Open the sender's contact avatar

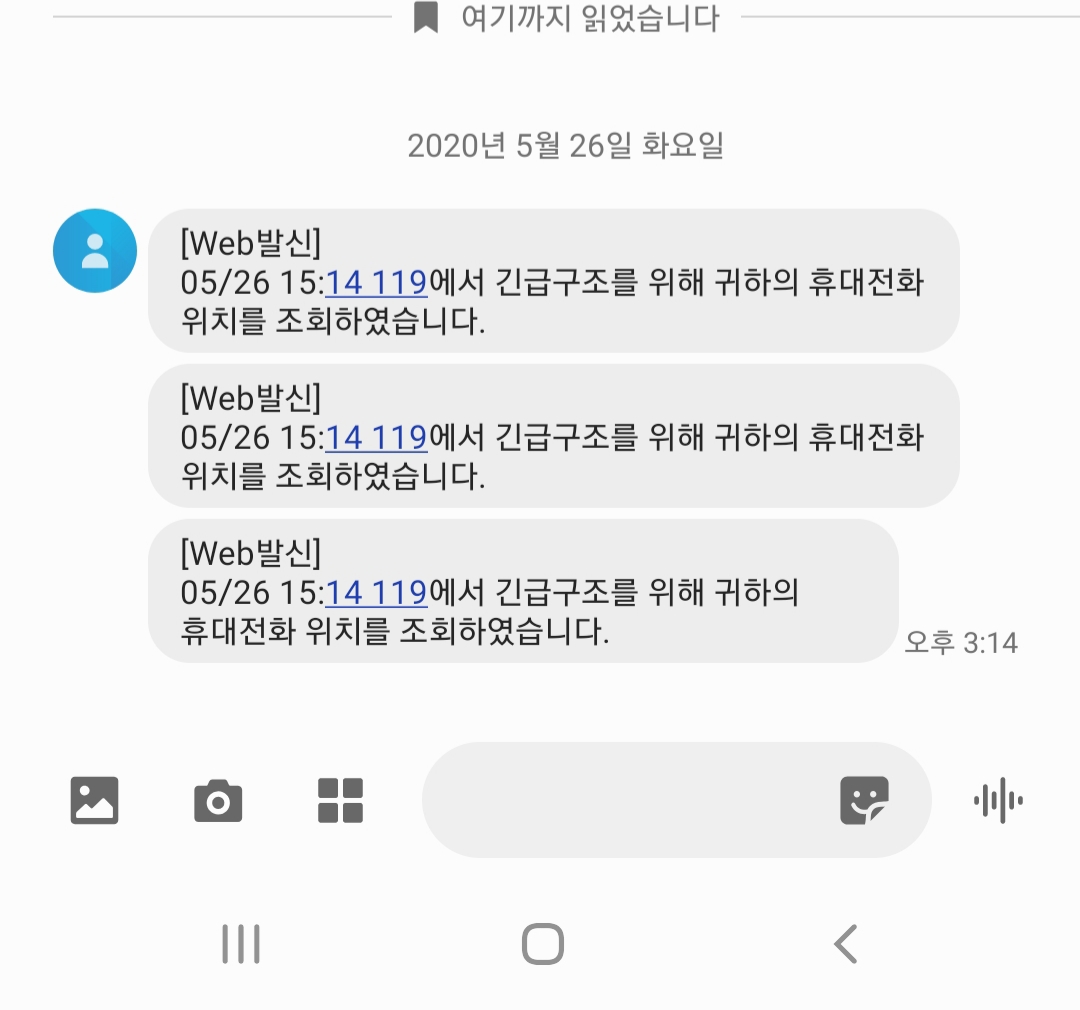coord(95,250)
